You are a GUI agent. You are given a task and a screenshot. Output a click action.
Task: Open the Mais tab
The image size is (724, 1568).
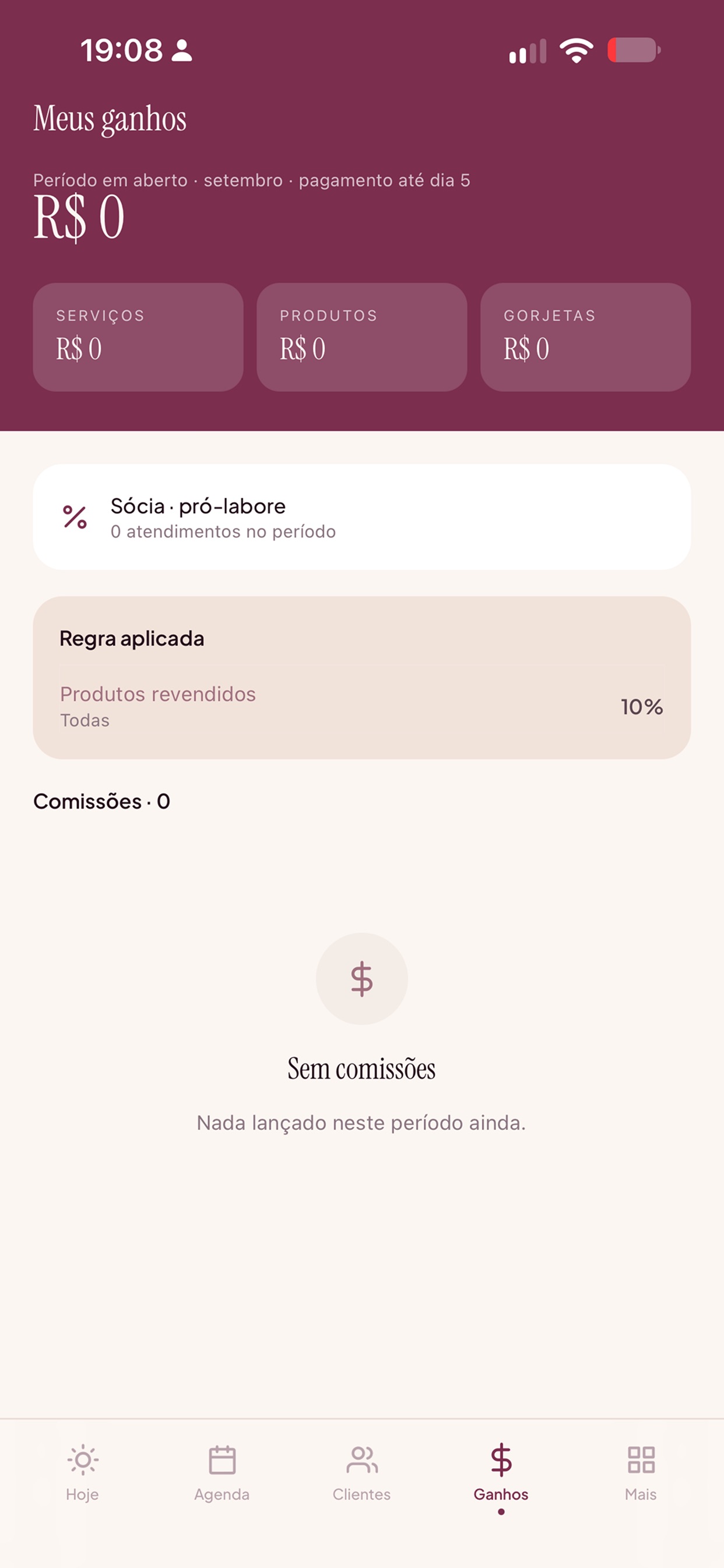tap(641, 1472)
